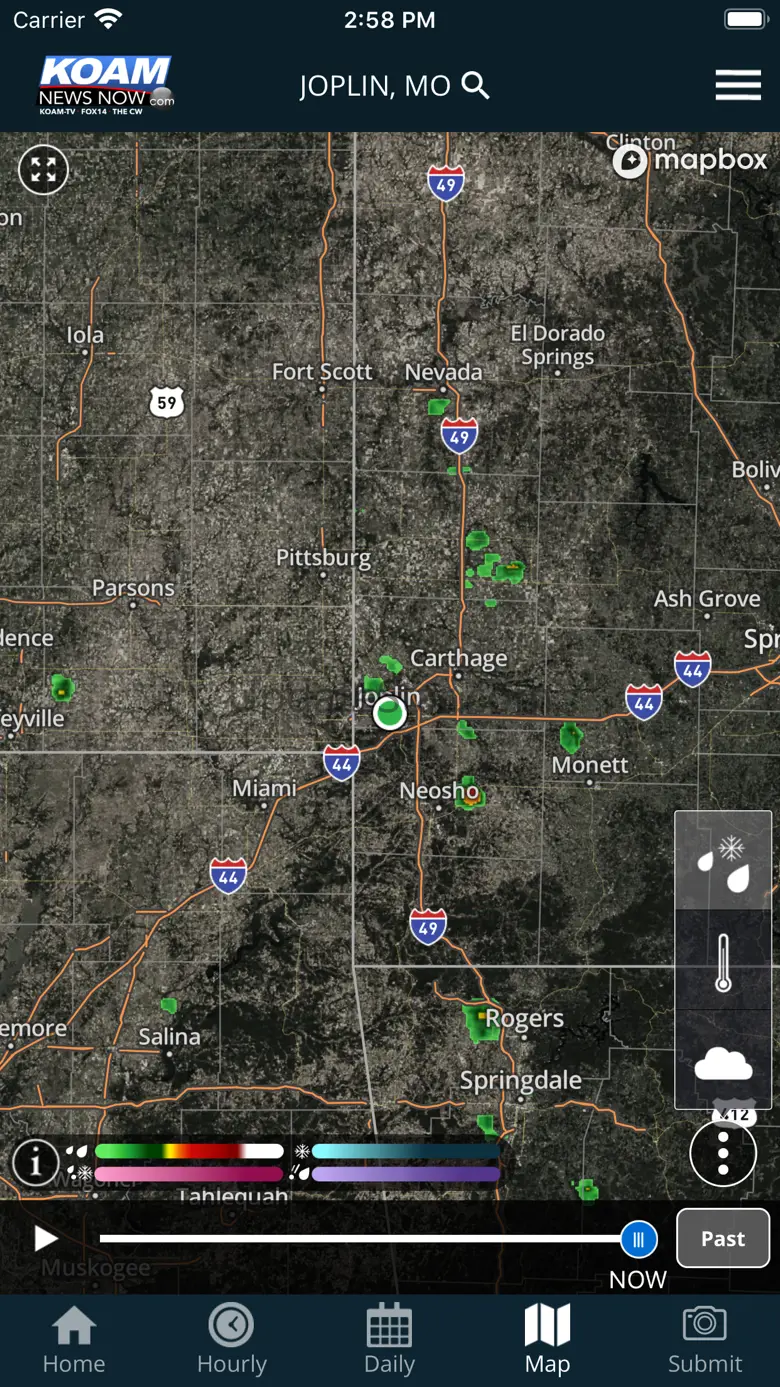
Task: Expand the map to fullscreen
Action: click(x=43, y=170)
